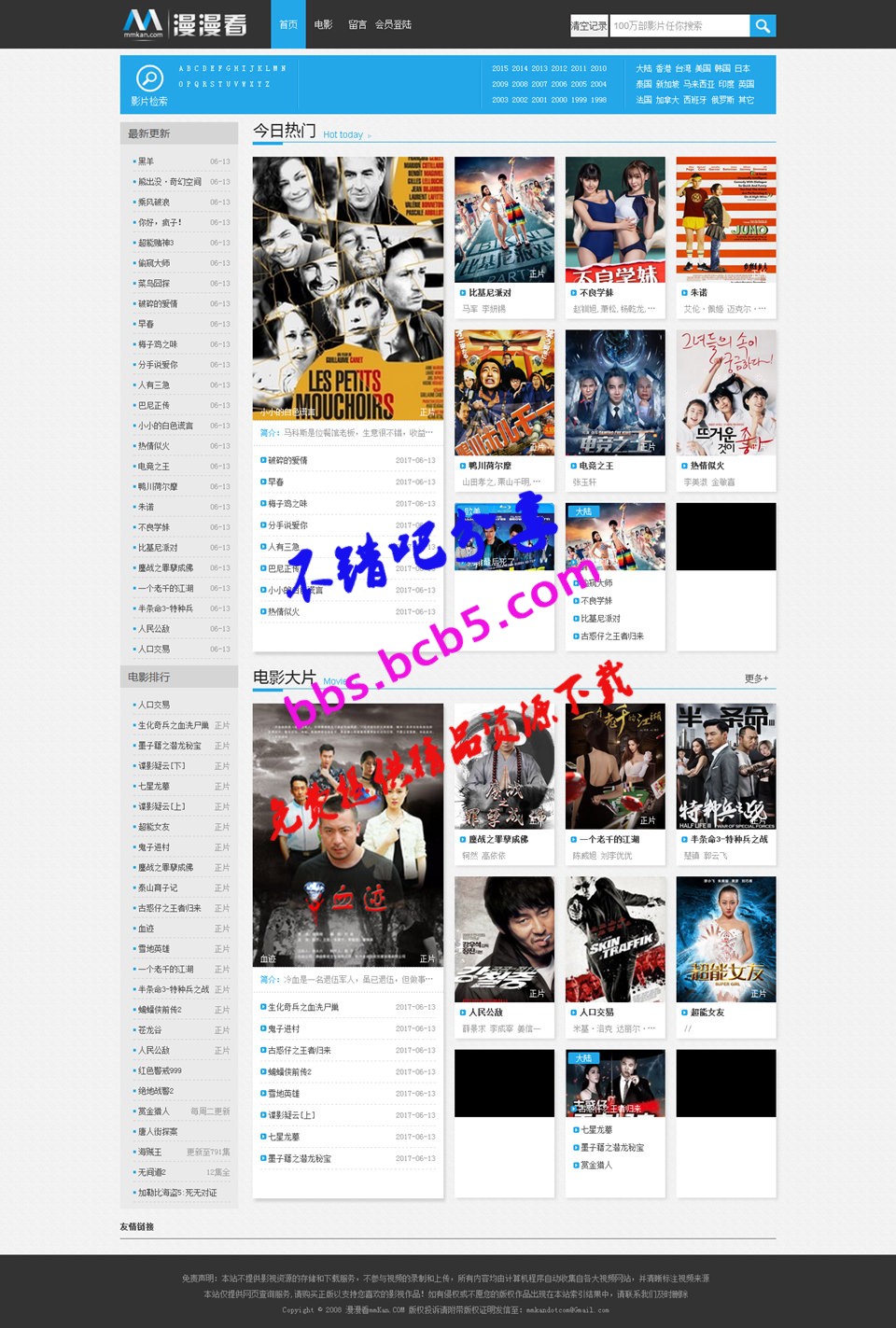Select 黑羊 in the latest updates list
The height and width of the screenshot is (1328, 896).
click(147, 161)
